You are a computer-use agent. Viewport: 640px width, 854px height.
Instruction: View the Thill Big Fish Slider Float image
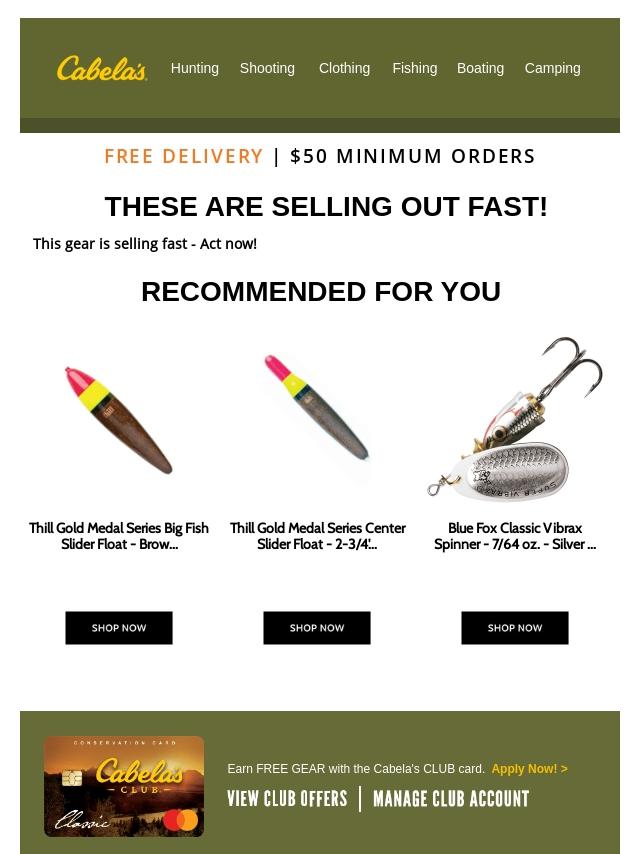click(119, 420)
